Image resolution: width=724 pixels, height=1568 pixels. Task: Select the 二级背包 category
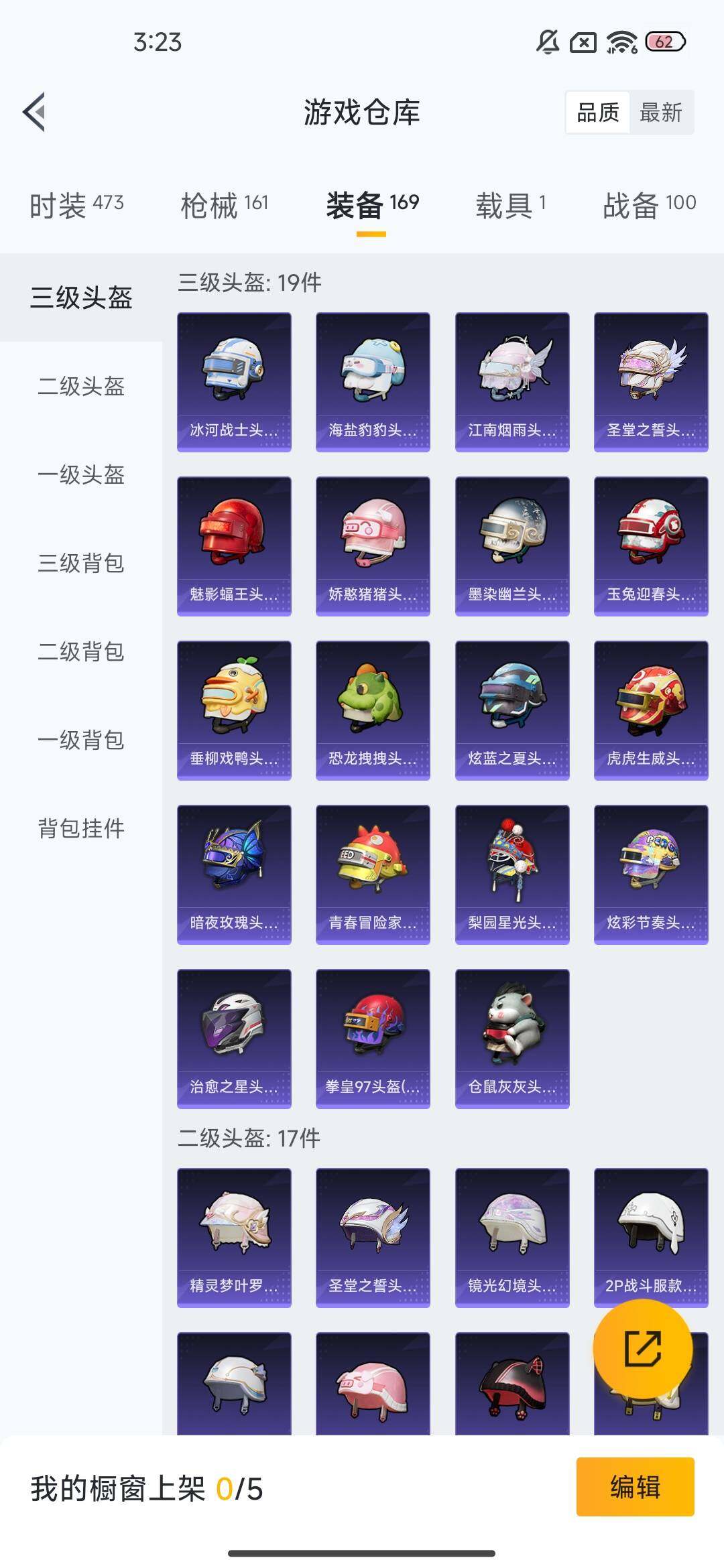pyautogui.click(x=81, y=651)
